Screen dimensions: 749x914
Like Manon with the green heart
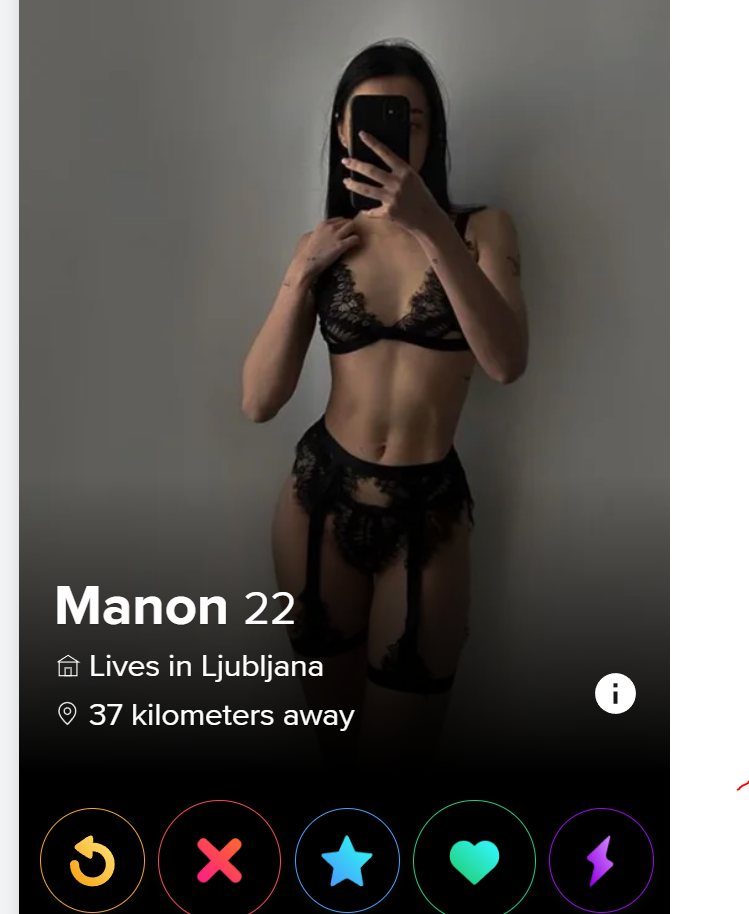pyautogui.click(x=474, y=860)
